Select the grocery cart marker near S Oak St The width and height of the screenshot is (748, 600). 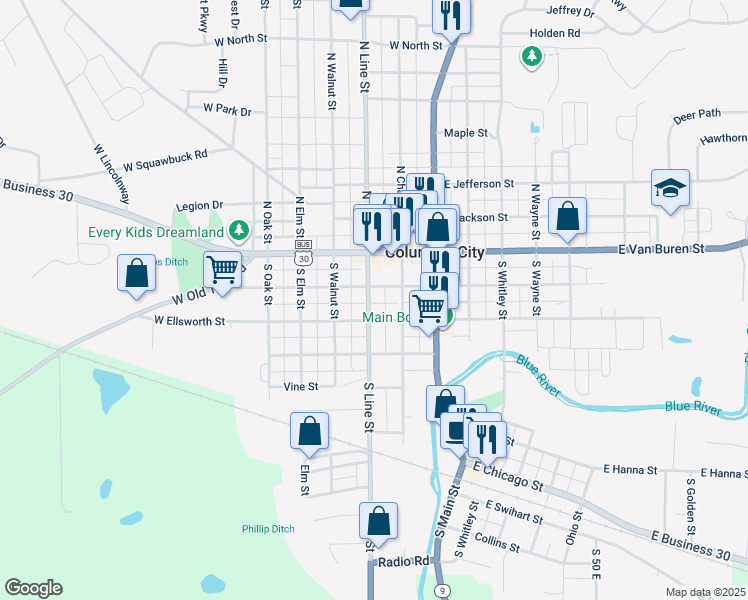coord(222,268)
